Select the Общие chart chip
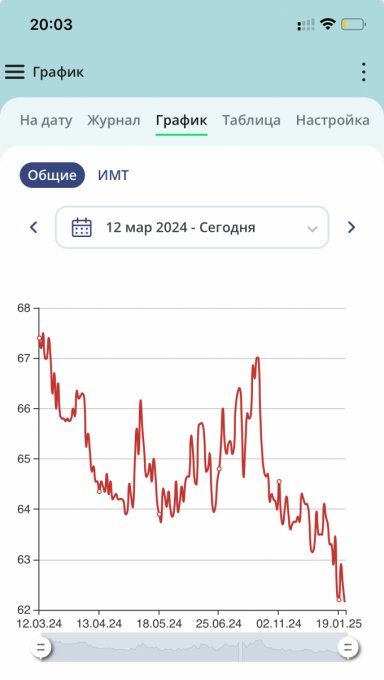Viewport: 384px width, 680px height. (x=52, y=175)
